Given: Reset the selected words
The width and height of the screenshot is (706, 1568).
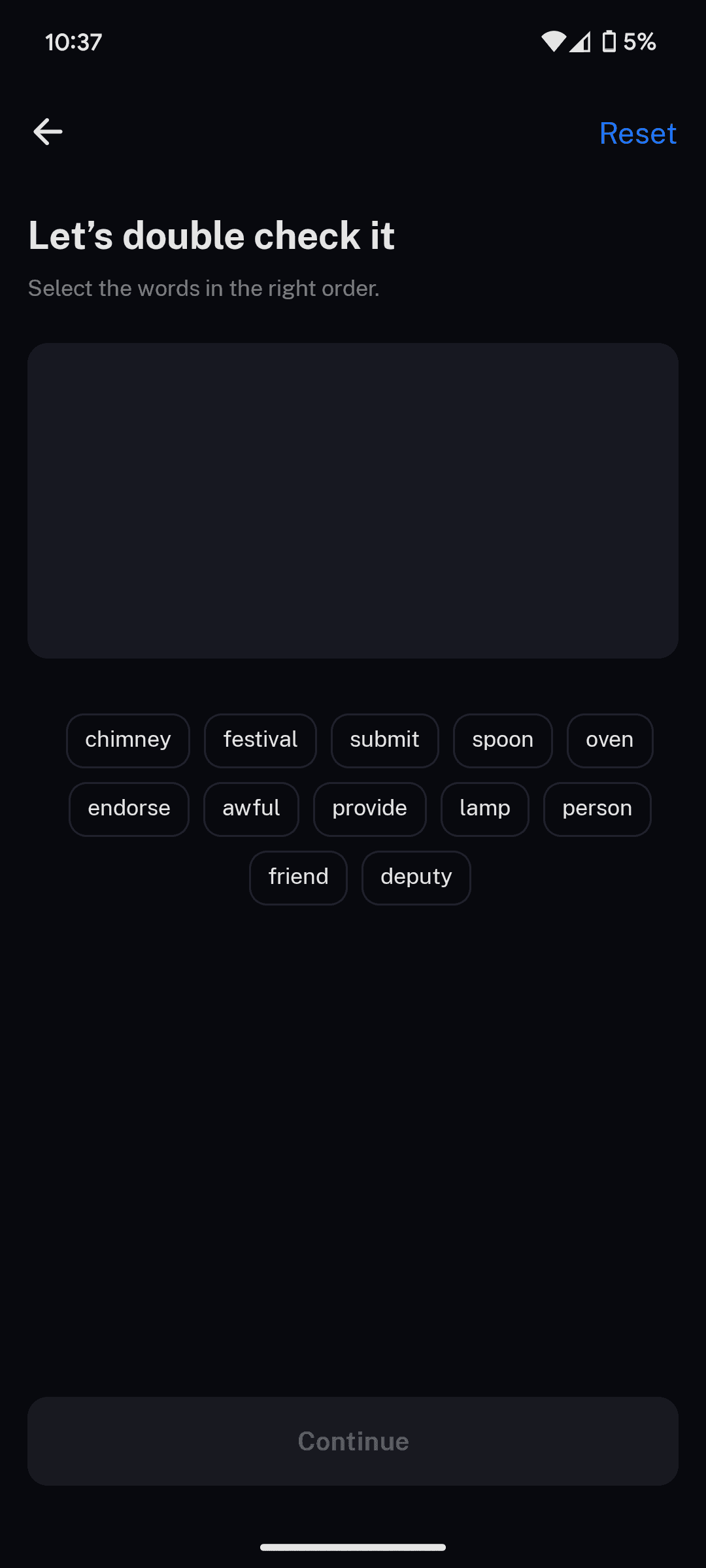Looking at the screenshot, I should (637, 133).
